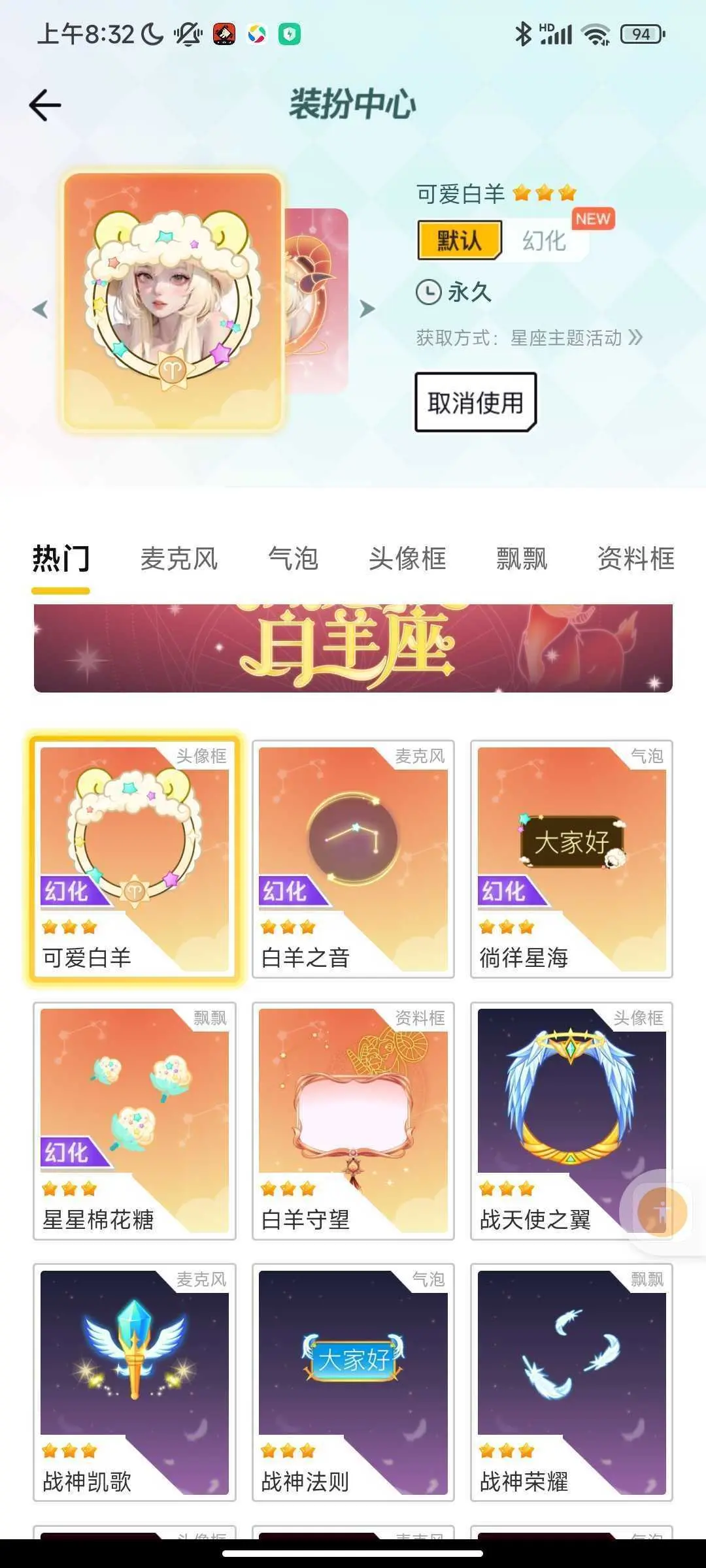This screenshot has height=1568, width=706.
Task: Go back using the top-left arrow
Action: coord(45,105)
